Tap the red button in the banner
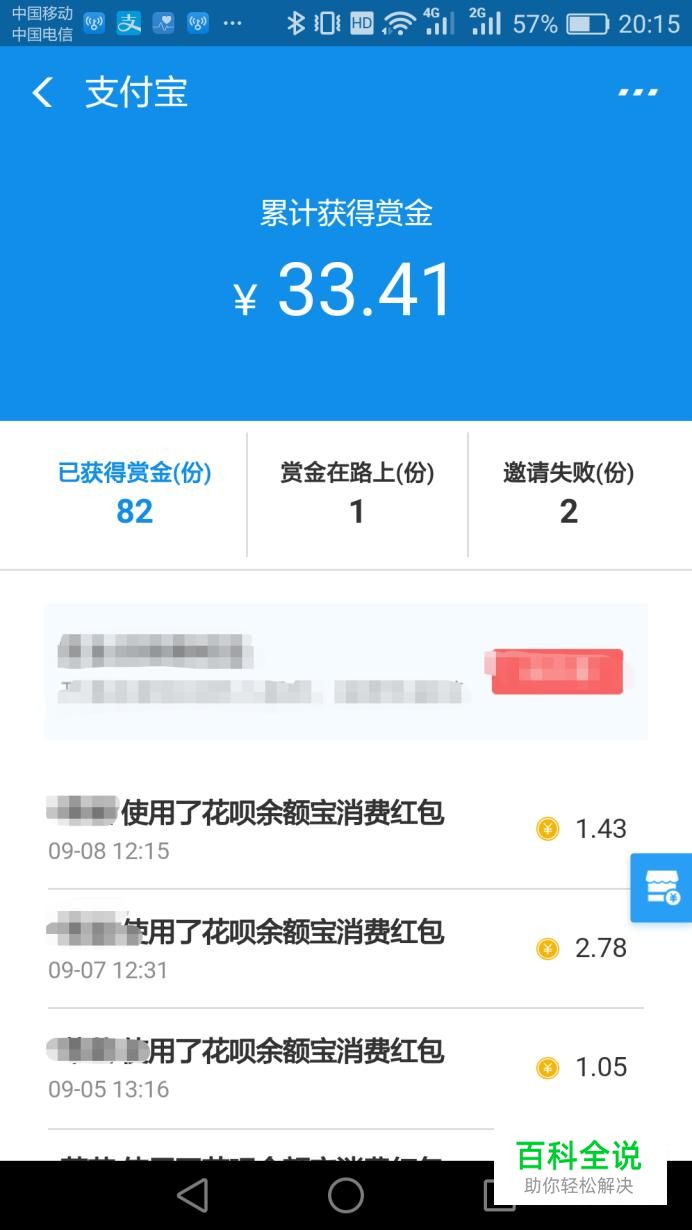 [557, 671]
